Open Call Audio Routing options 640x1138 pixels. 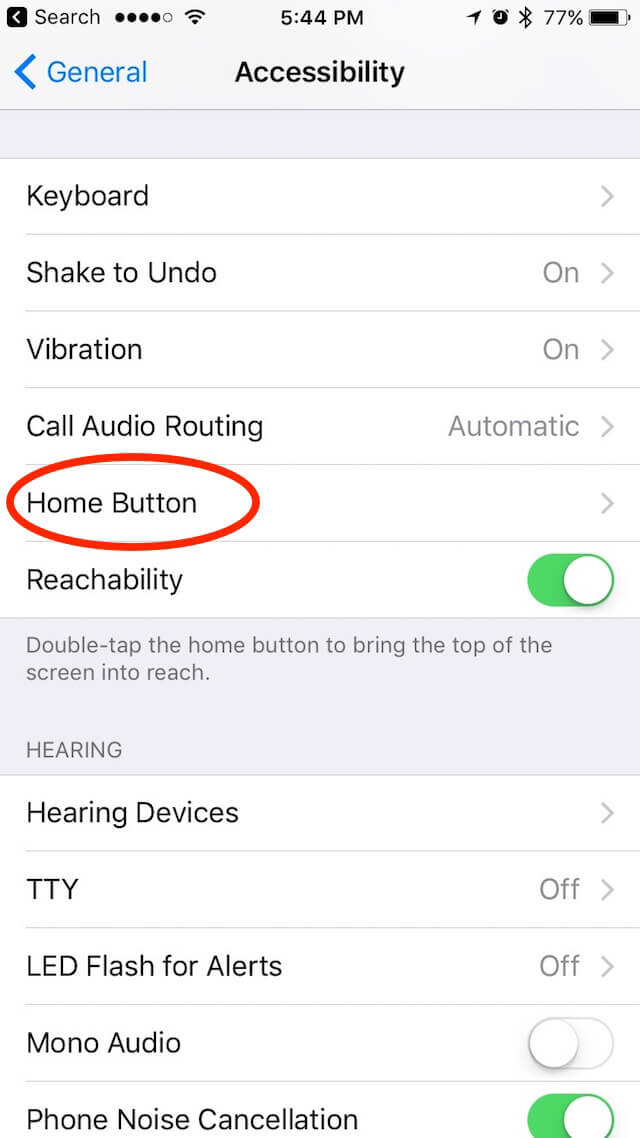[320, 427]
